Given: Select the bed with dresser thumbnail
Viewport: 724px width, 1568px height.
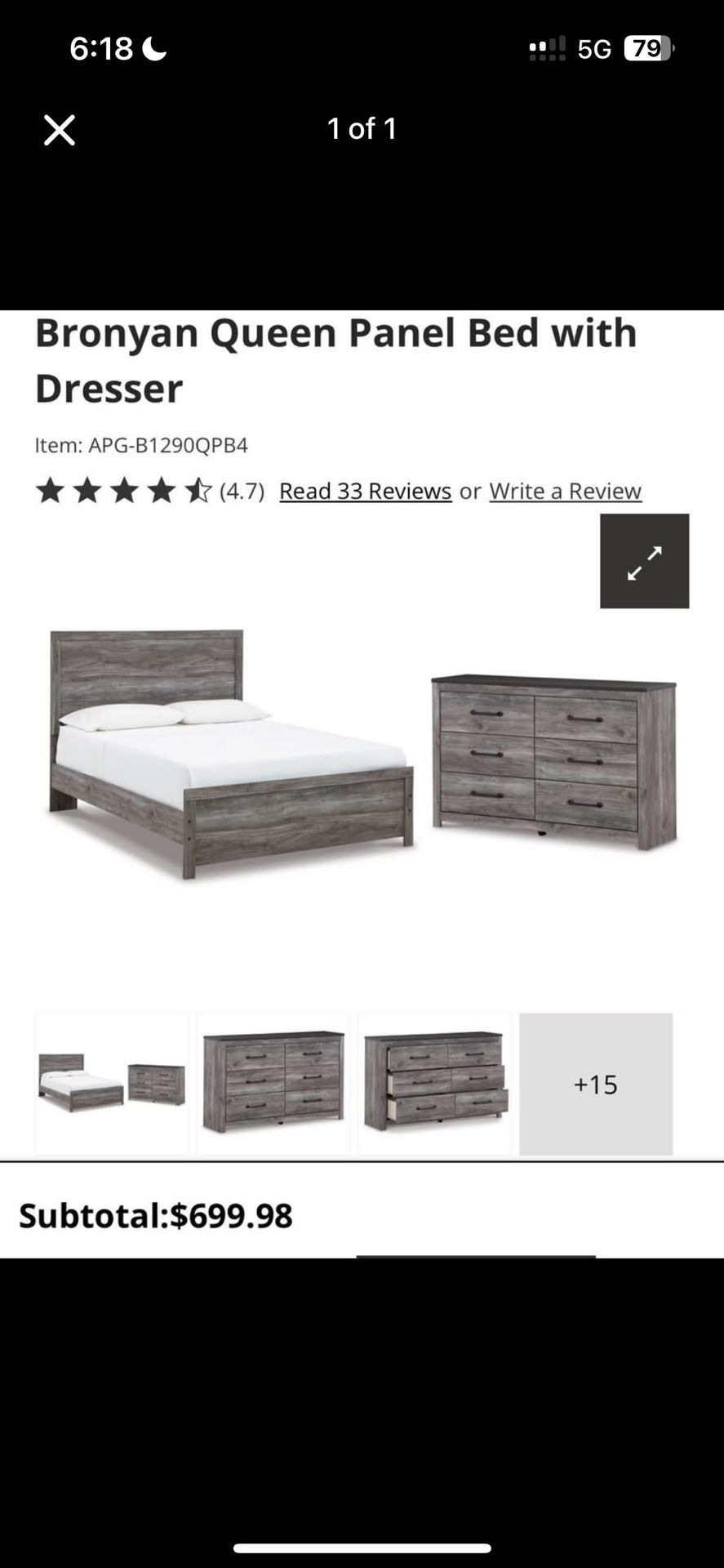Looking at the screenshot, I should (x=111, y=1084).
